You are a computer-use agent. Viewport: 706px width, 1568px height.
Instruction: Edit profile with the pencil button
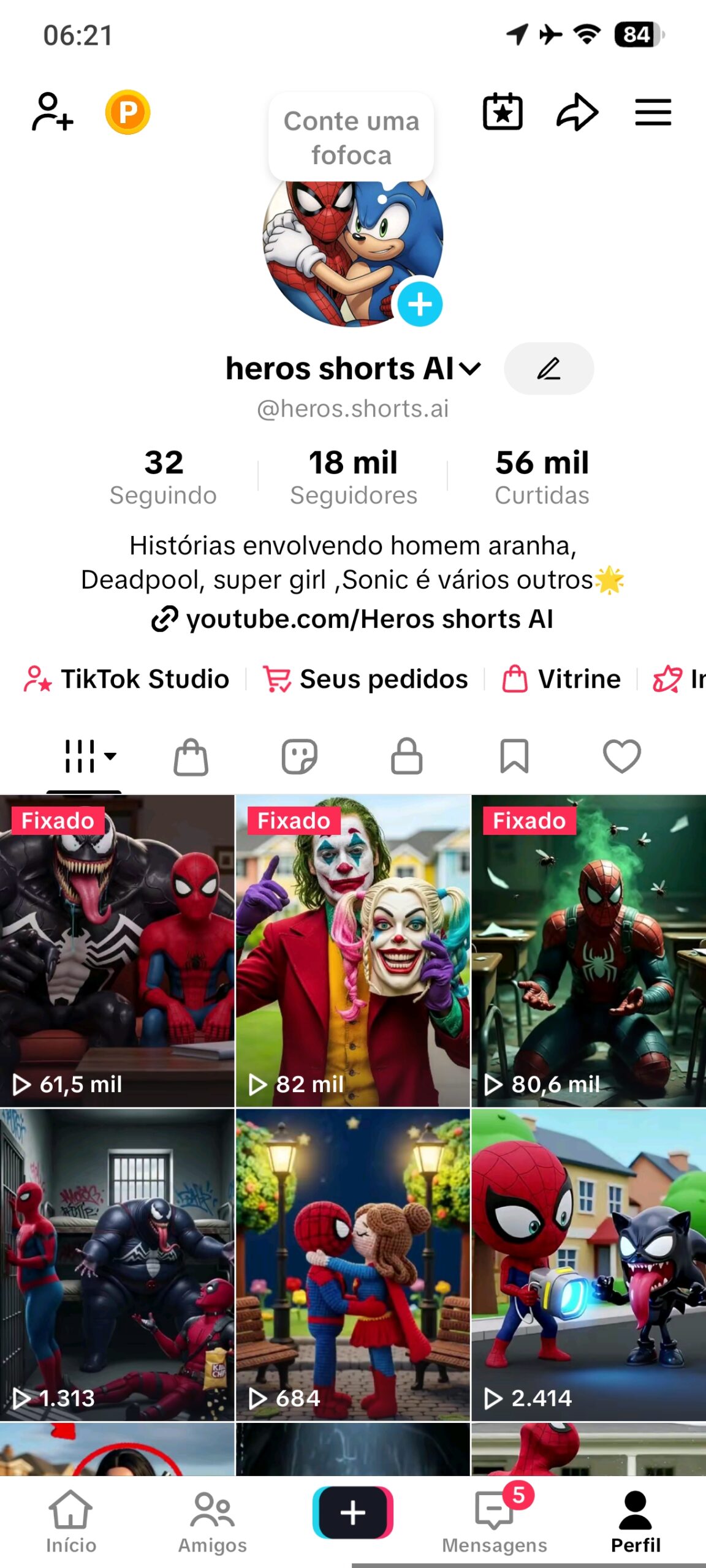pos(548,369)
